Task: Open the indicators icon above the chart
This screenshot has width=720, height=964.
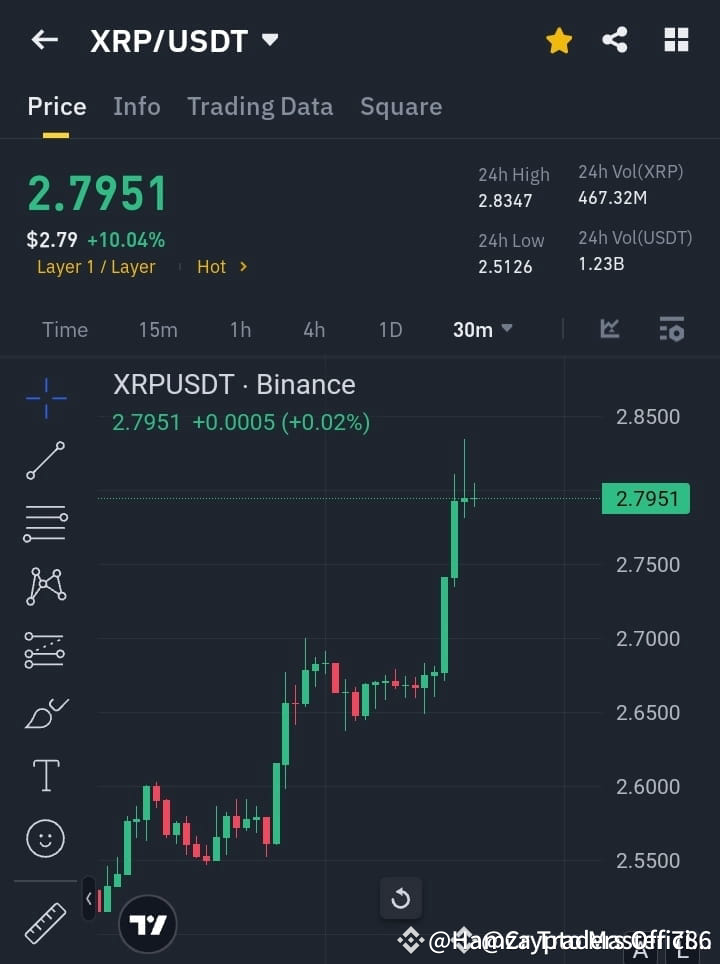Action: [609, 329]
